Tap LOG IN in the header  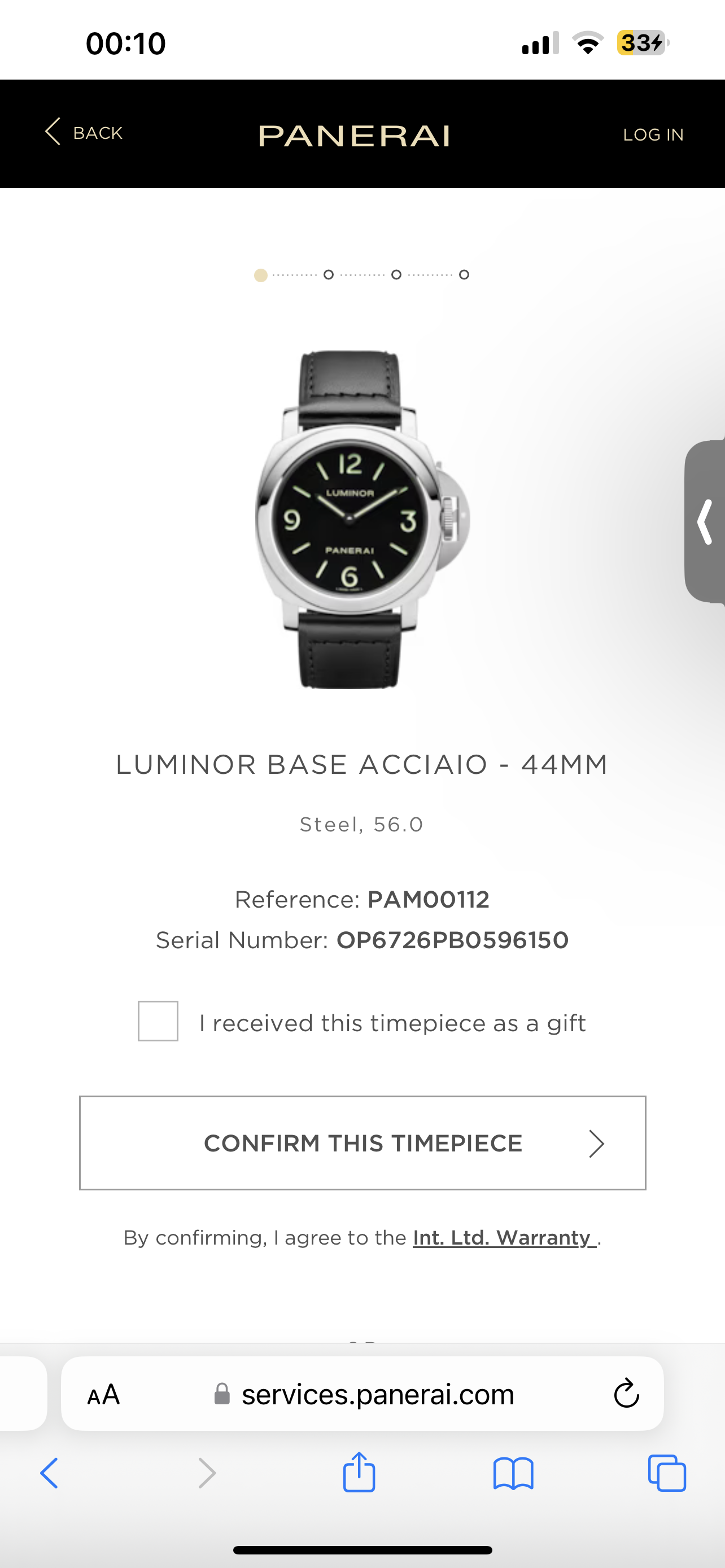[653, 134]
